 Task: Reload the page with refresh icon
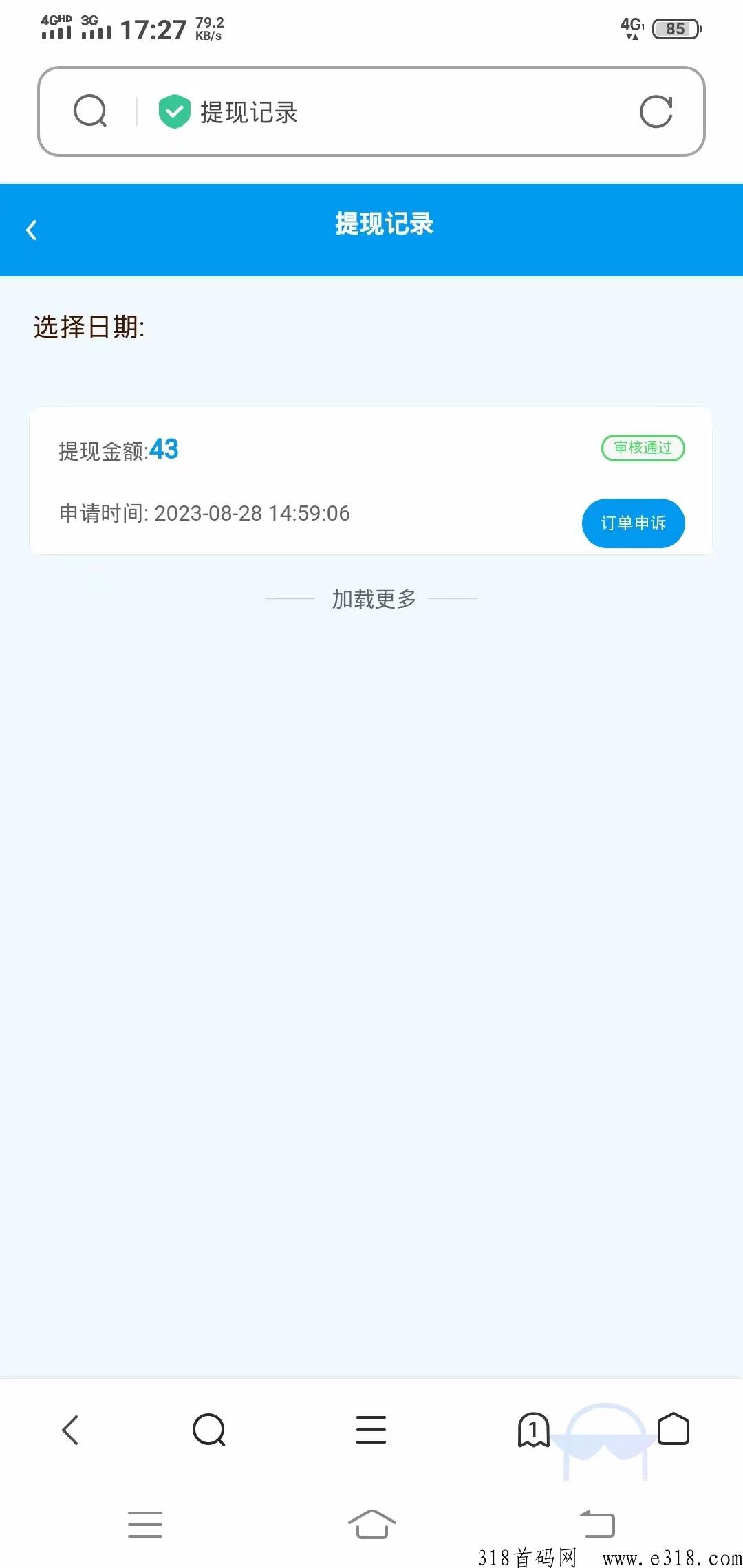pyautogui.click(x=656, y=111)
